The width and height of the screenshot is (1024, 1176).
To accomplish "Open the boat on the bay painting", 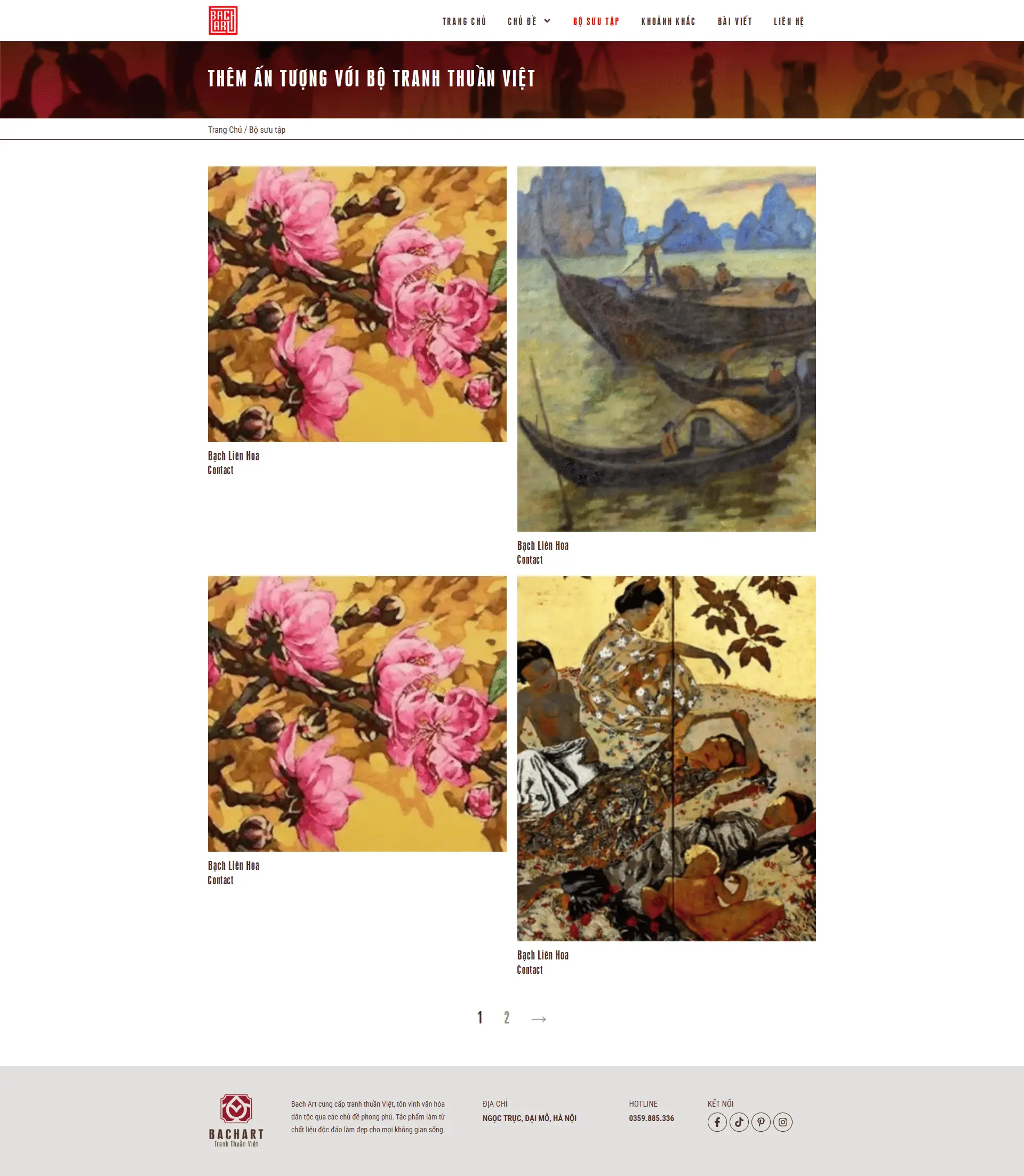I will tap(666, 349).
